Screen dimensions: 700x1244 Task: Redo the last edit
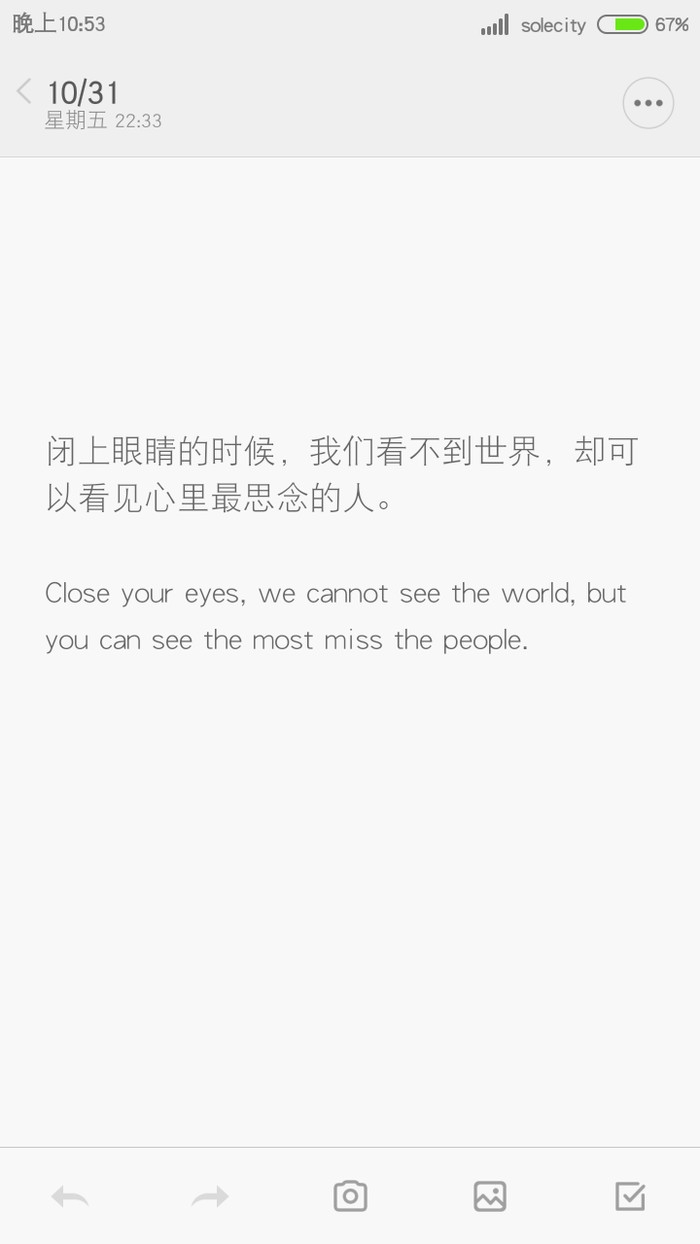click(210, 1196)
